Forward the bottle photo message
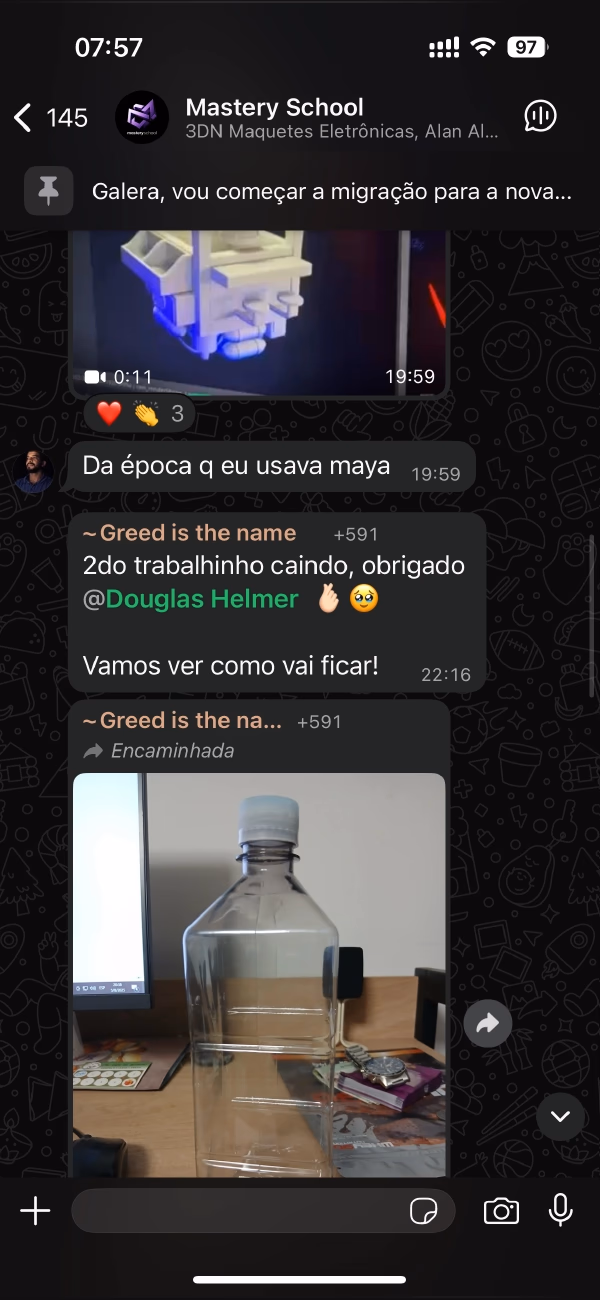600x1300 pixels. pos(488,1023)
